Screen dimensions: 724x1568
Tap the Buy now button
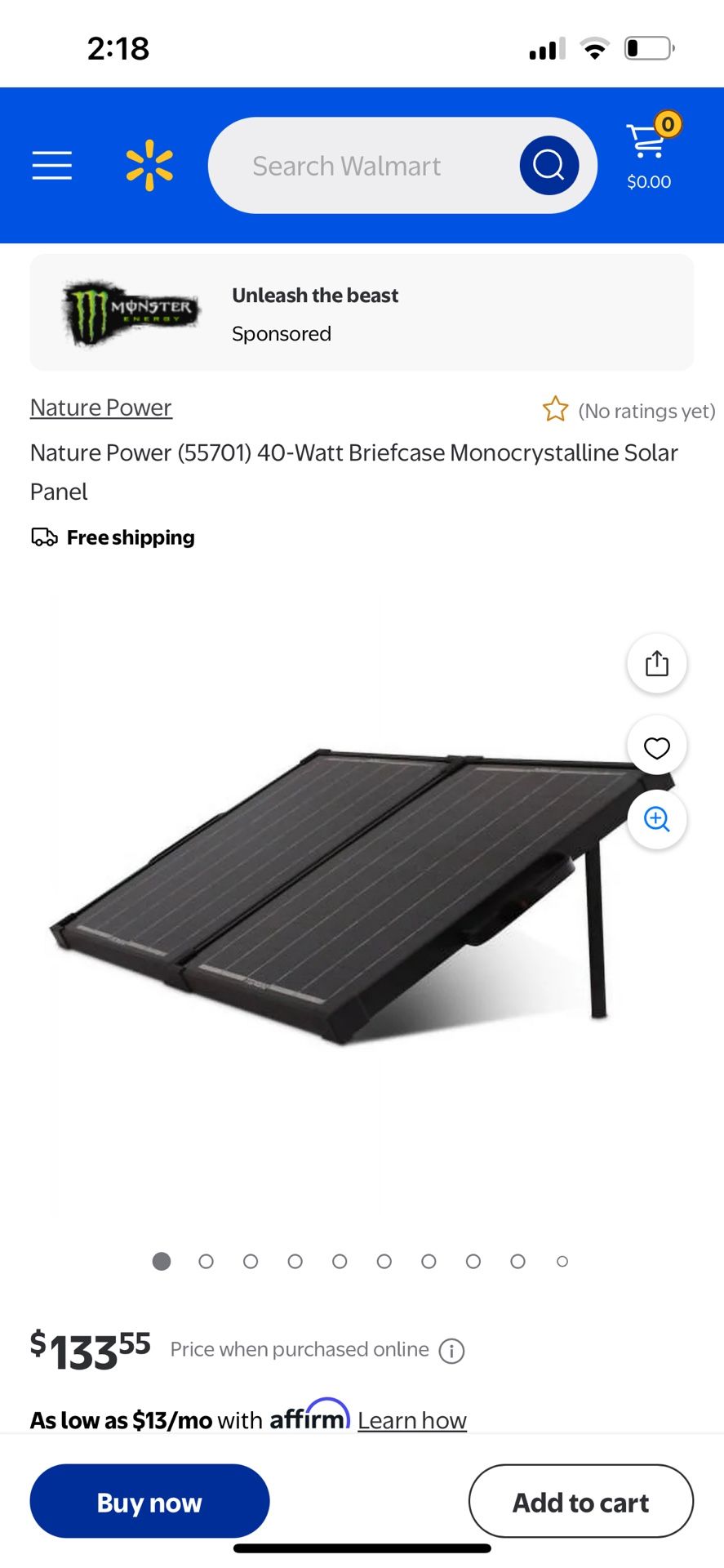[x=149, y=1501]
